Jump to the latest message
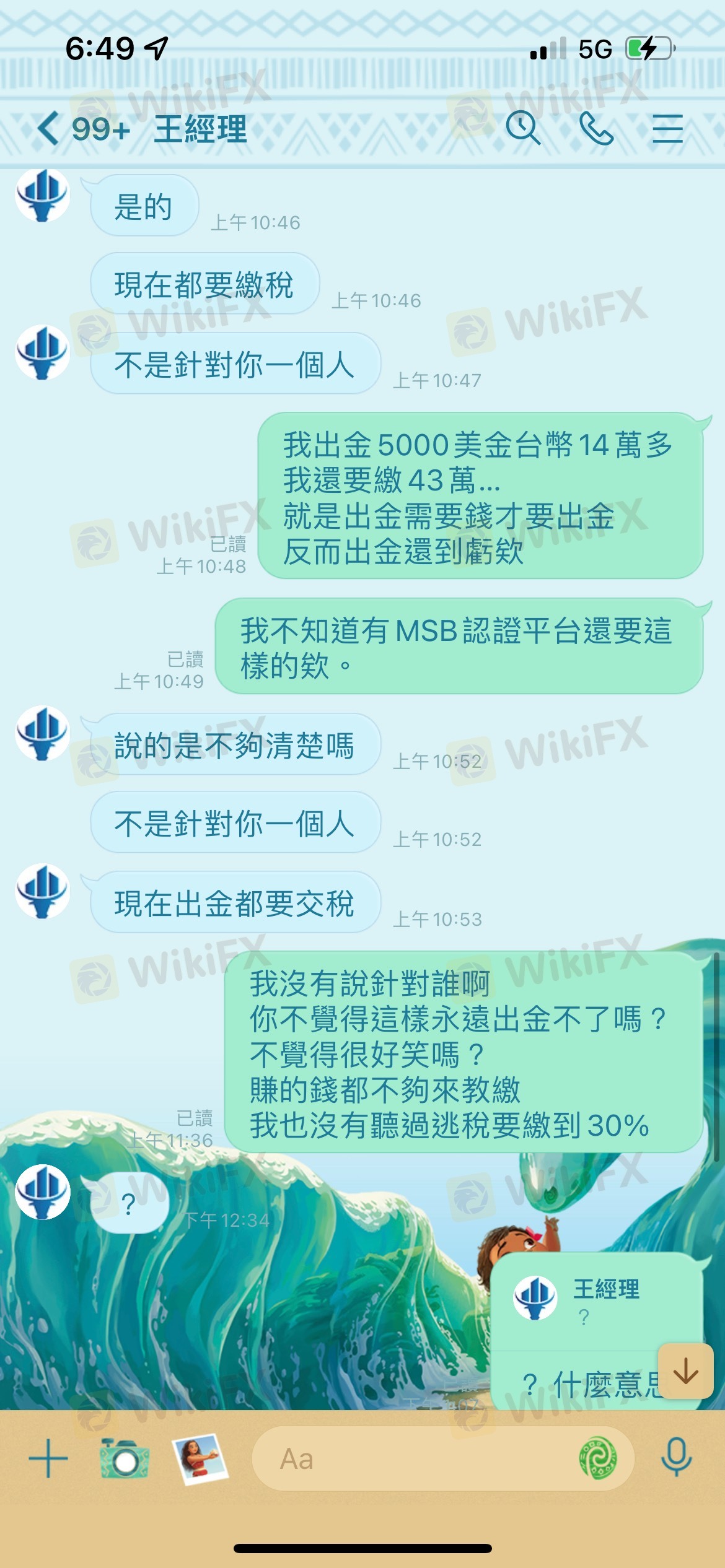Image resolution: width=725 pixels, height=1568 pixels. tap(685, 1370)
